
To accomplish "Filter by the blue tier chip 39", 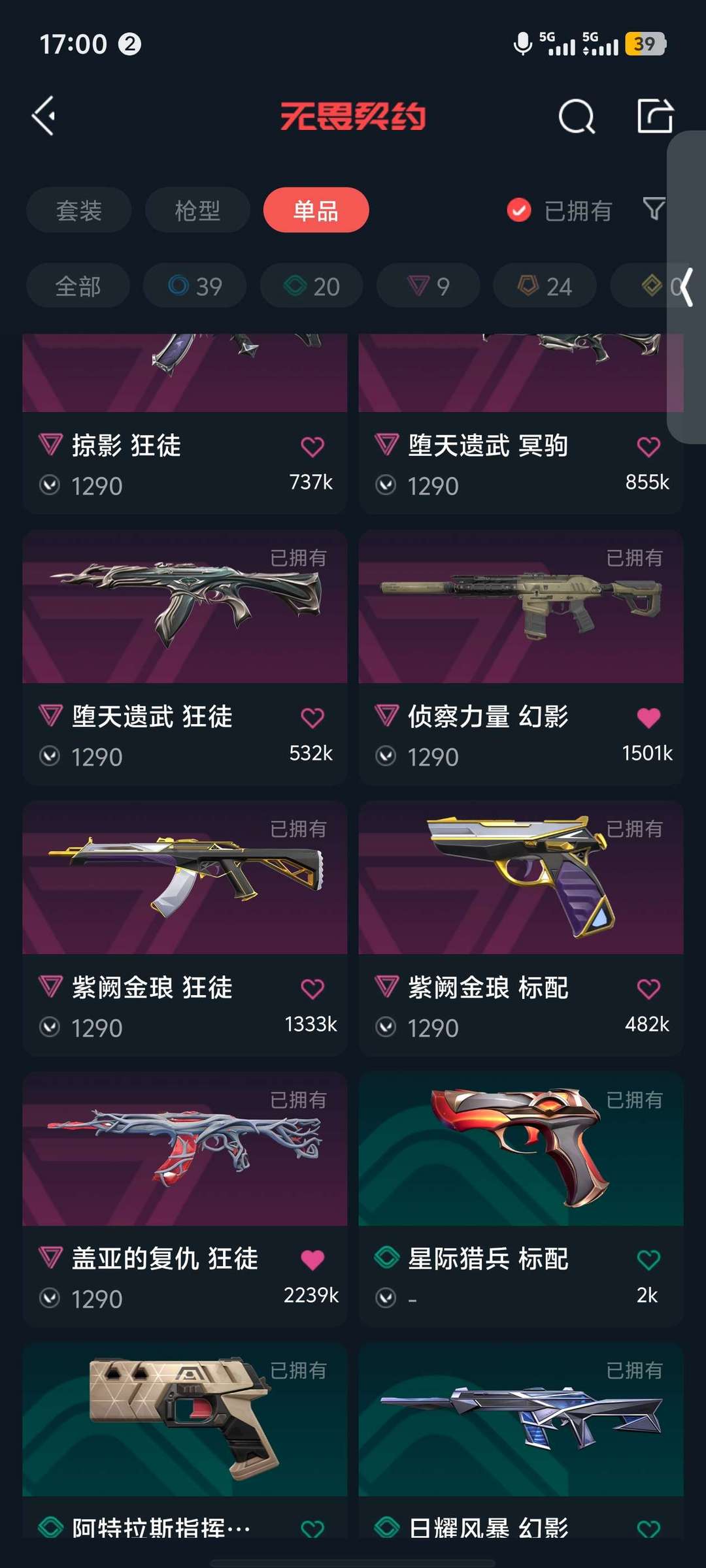I will tap(195, 286).
